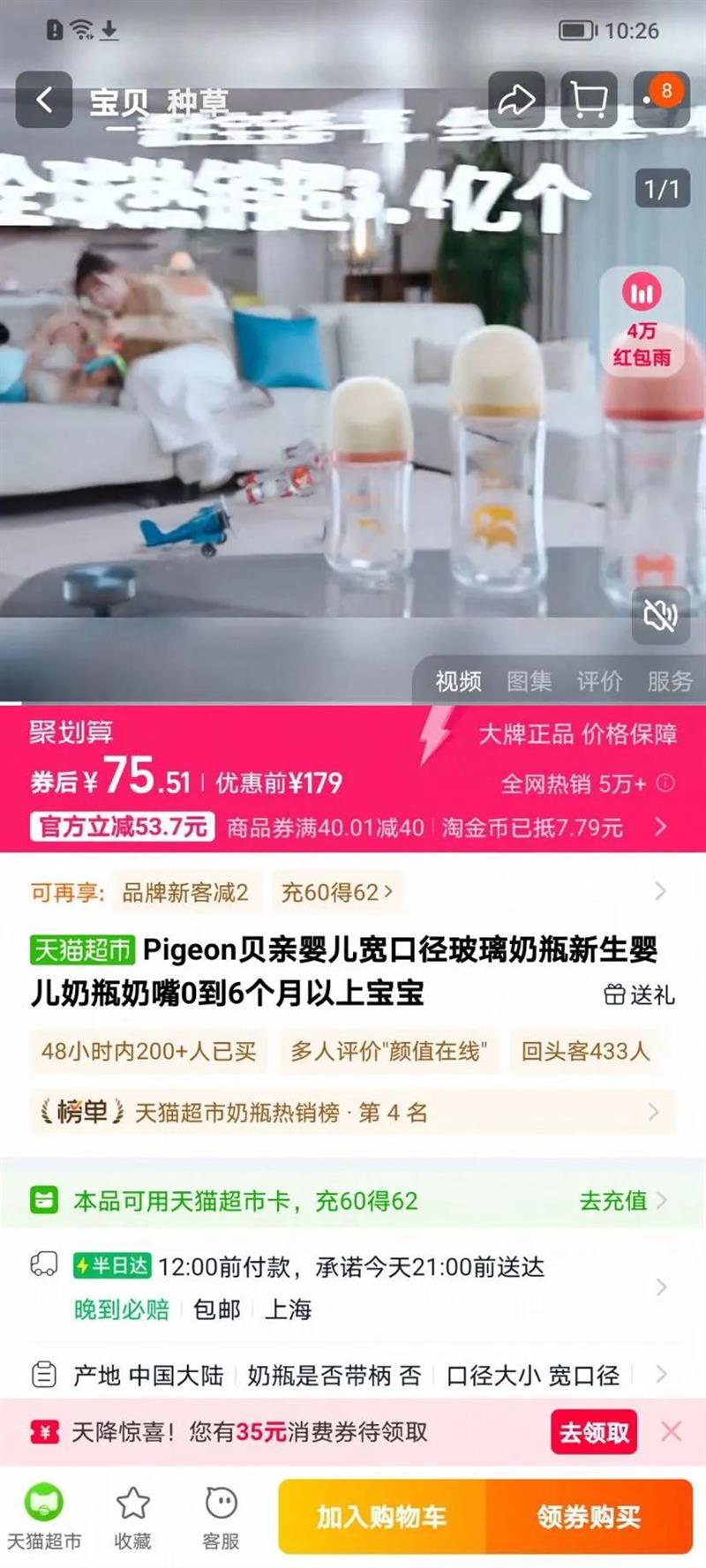Screen dimensions: 706x1568
Task: Select the 客服 customer service icon
Action: point(222,1512)
